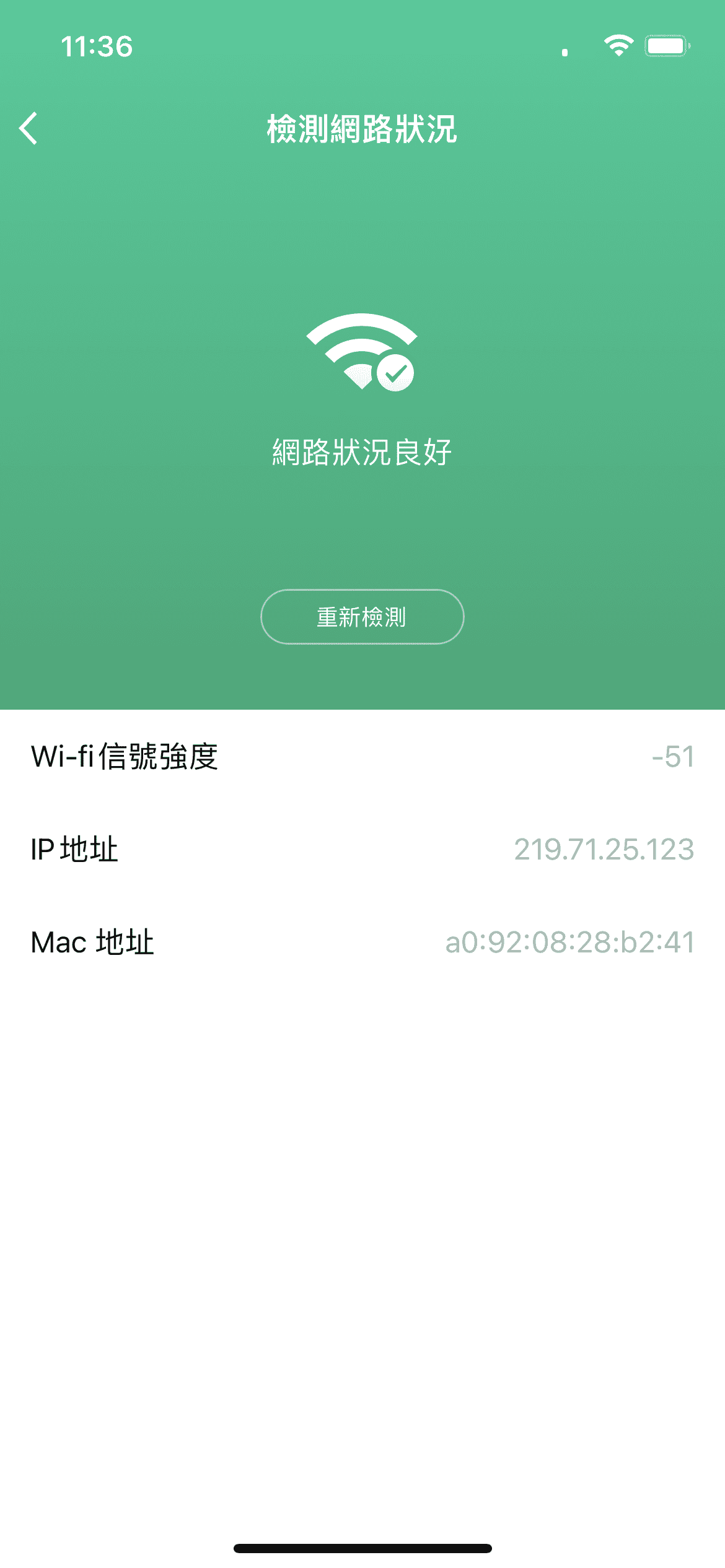Tap the IP address 219.71.25.123
Image resolution: width=725 pixels, height=1568 pixels.
click(604, 850)
